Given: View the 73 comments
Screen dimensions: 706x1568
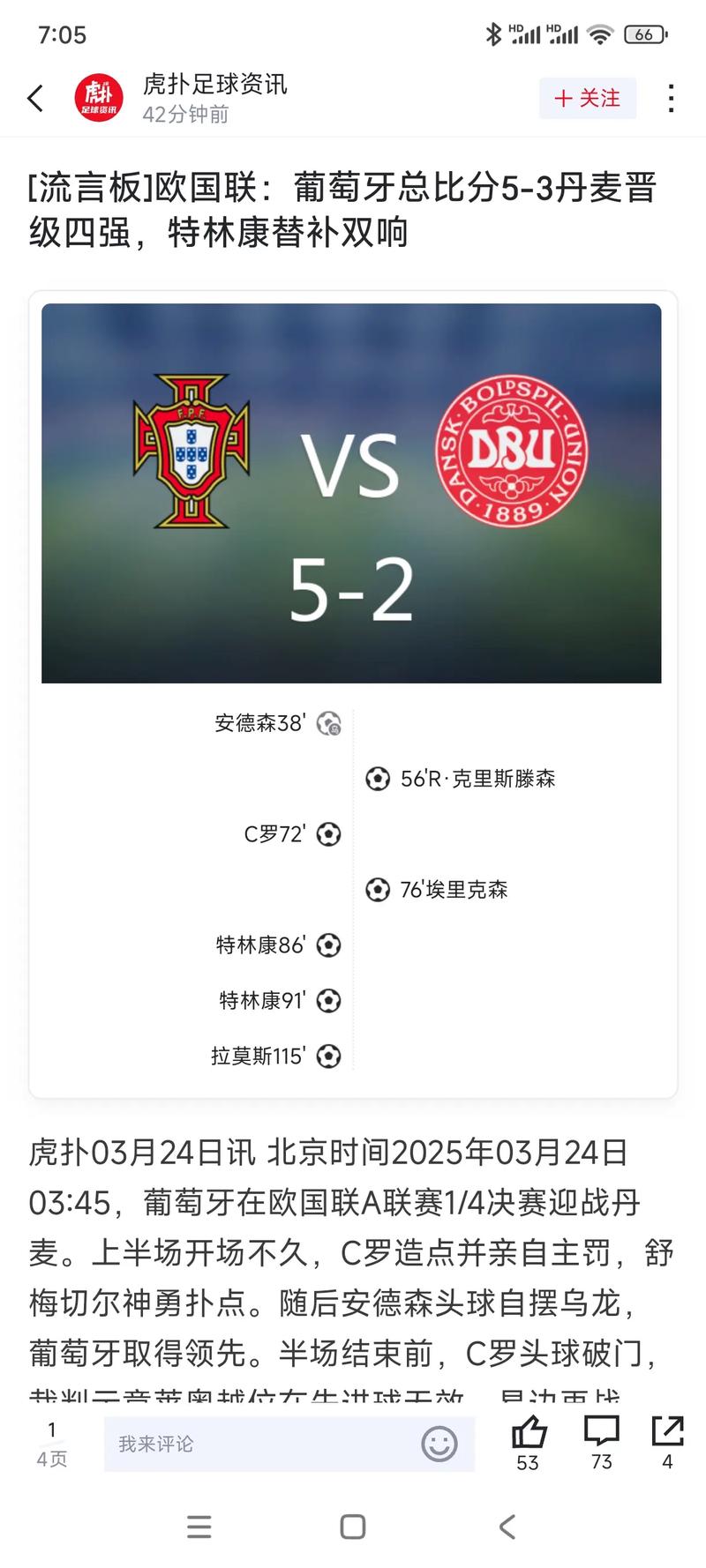Looking at the screenshot, I should coord(602,1433).
